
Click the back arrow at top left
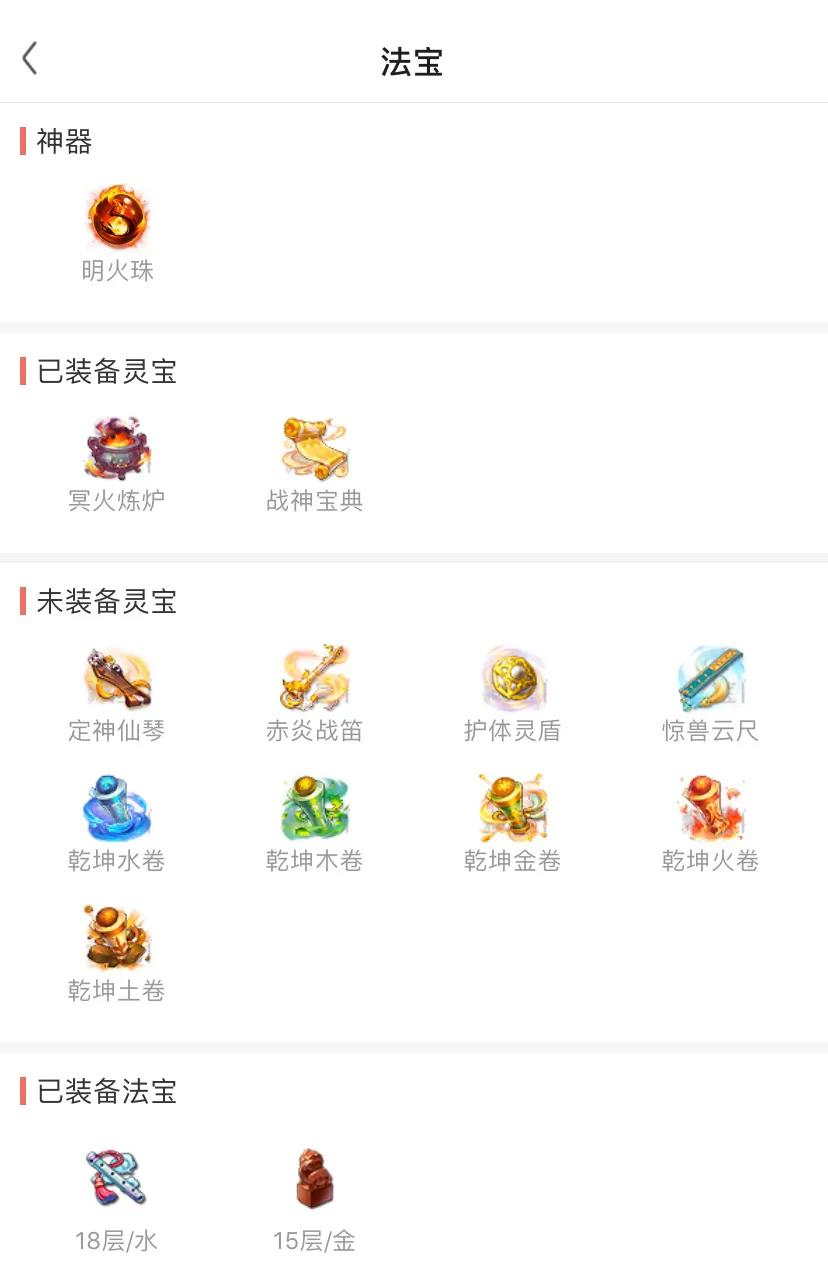point(29,58)
